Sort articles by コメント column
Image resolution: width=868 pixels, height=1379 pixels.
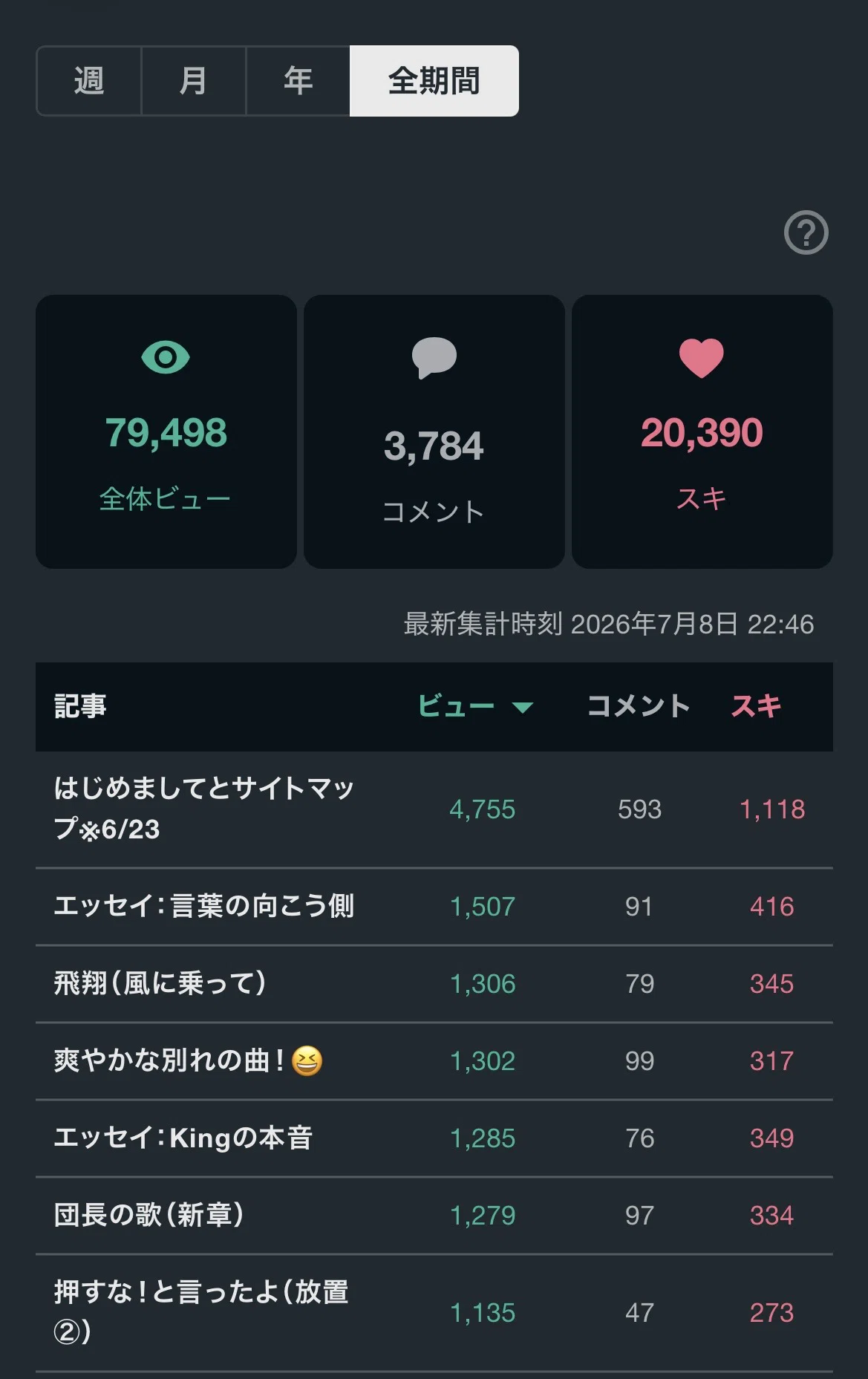pos(639,705)
